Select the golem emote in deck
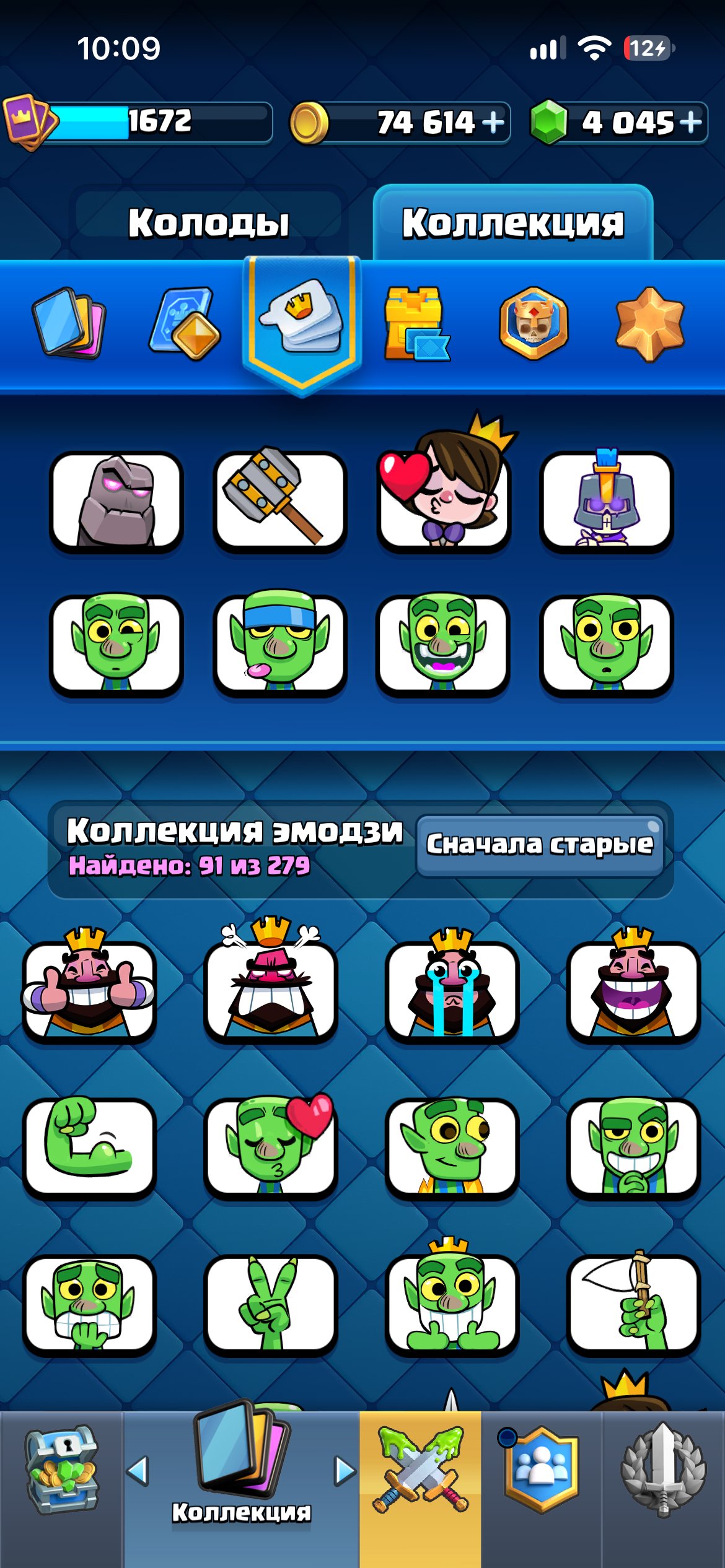 [116, 500]
